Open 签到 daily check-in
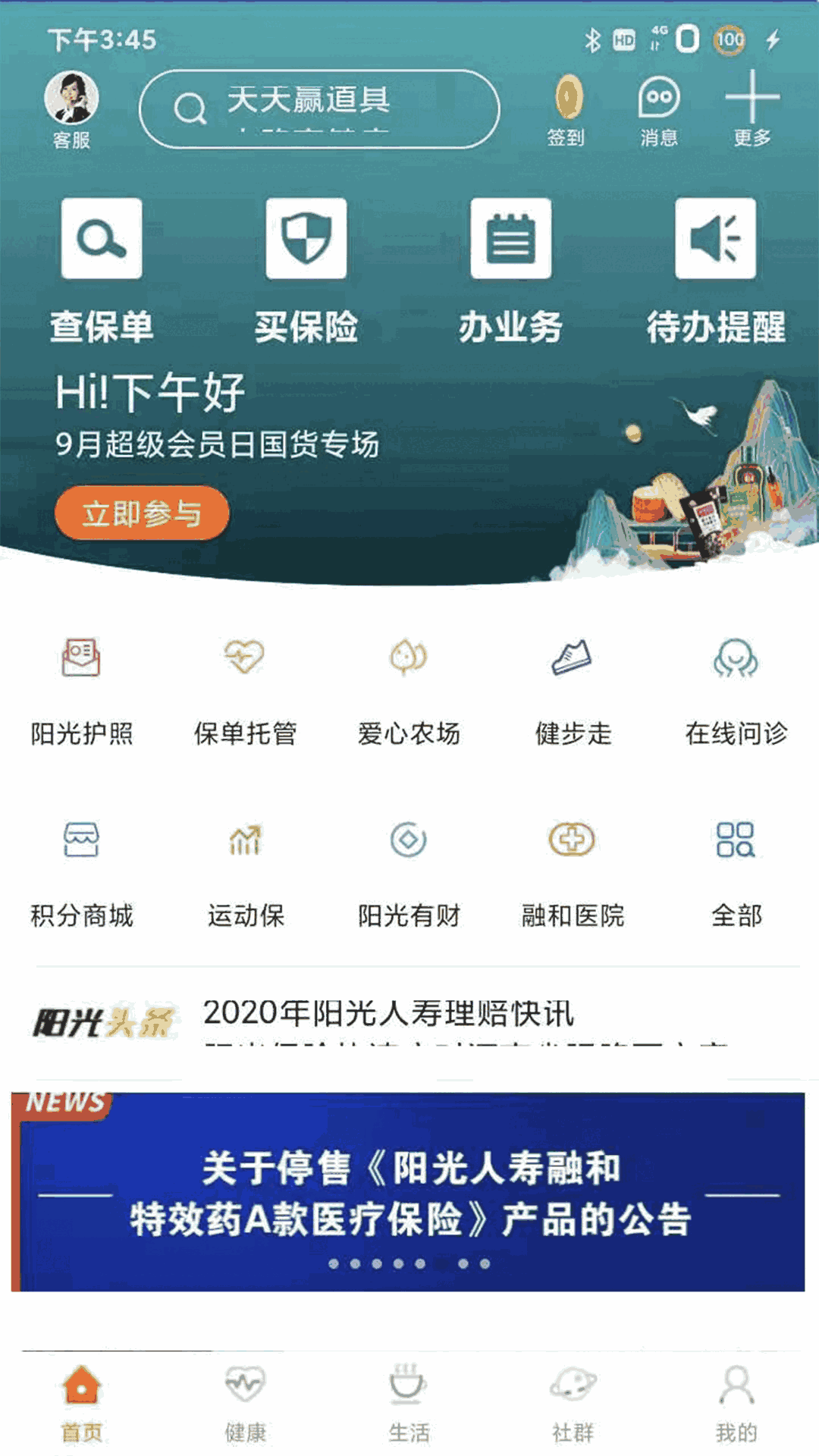The height and width of the screenshot is (1456, 819). coord(567,109)
